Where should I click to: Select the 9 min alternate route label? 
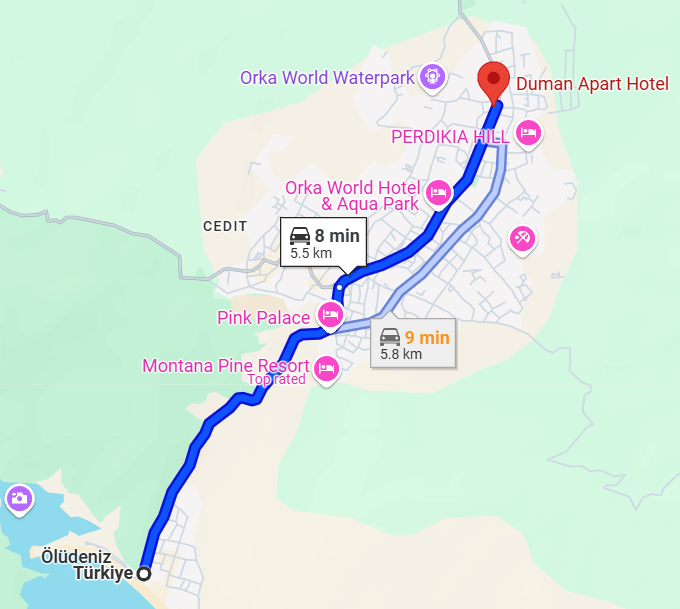pos(414,344)
